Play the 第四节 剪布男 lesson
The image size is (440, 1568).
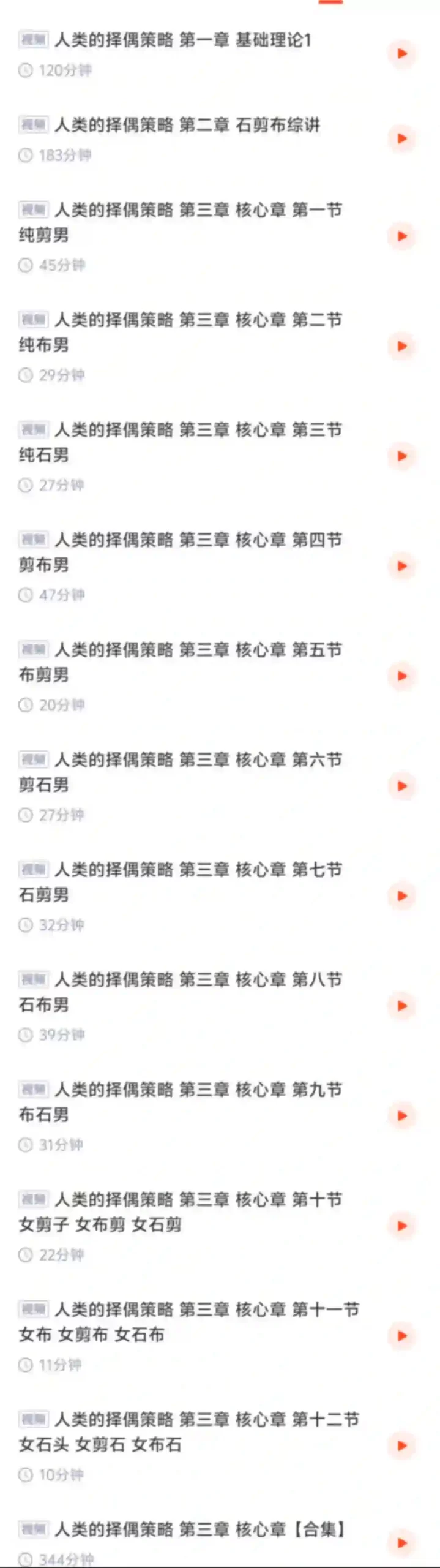402,566
